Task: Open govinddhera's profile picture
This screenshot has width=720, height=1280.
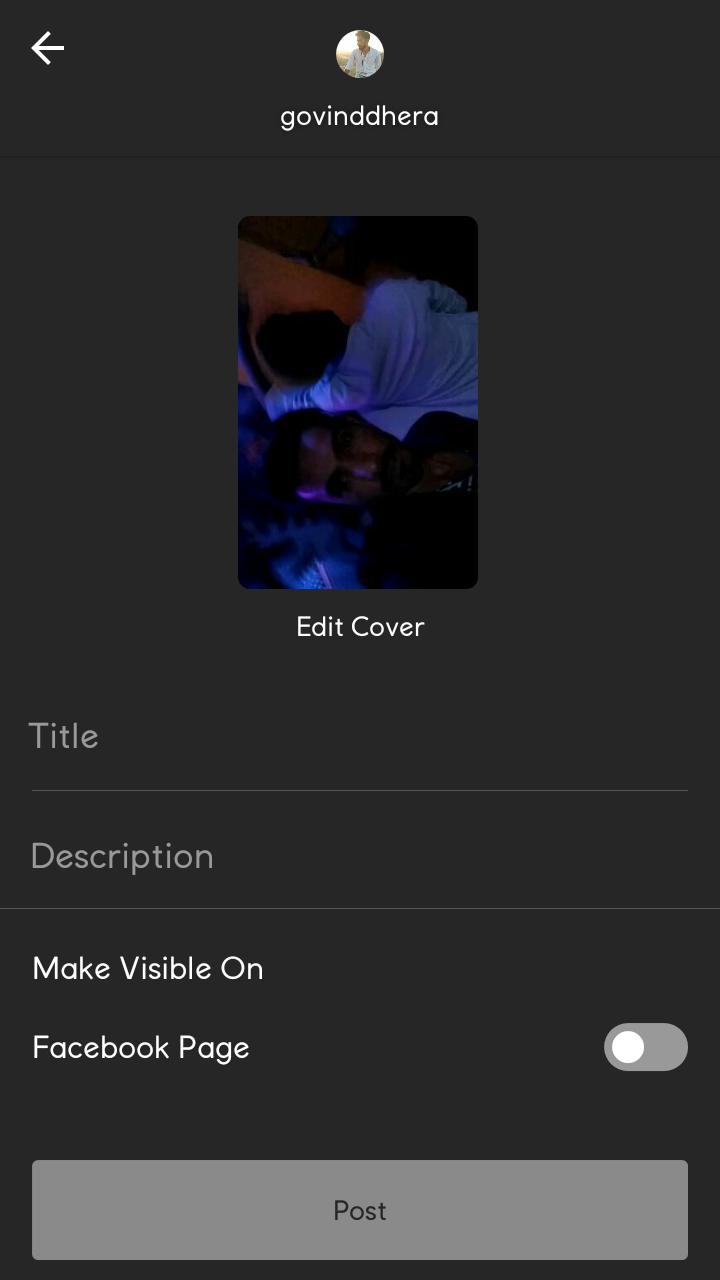Action: pyautogui.click(x=360, y=54)
